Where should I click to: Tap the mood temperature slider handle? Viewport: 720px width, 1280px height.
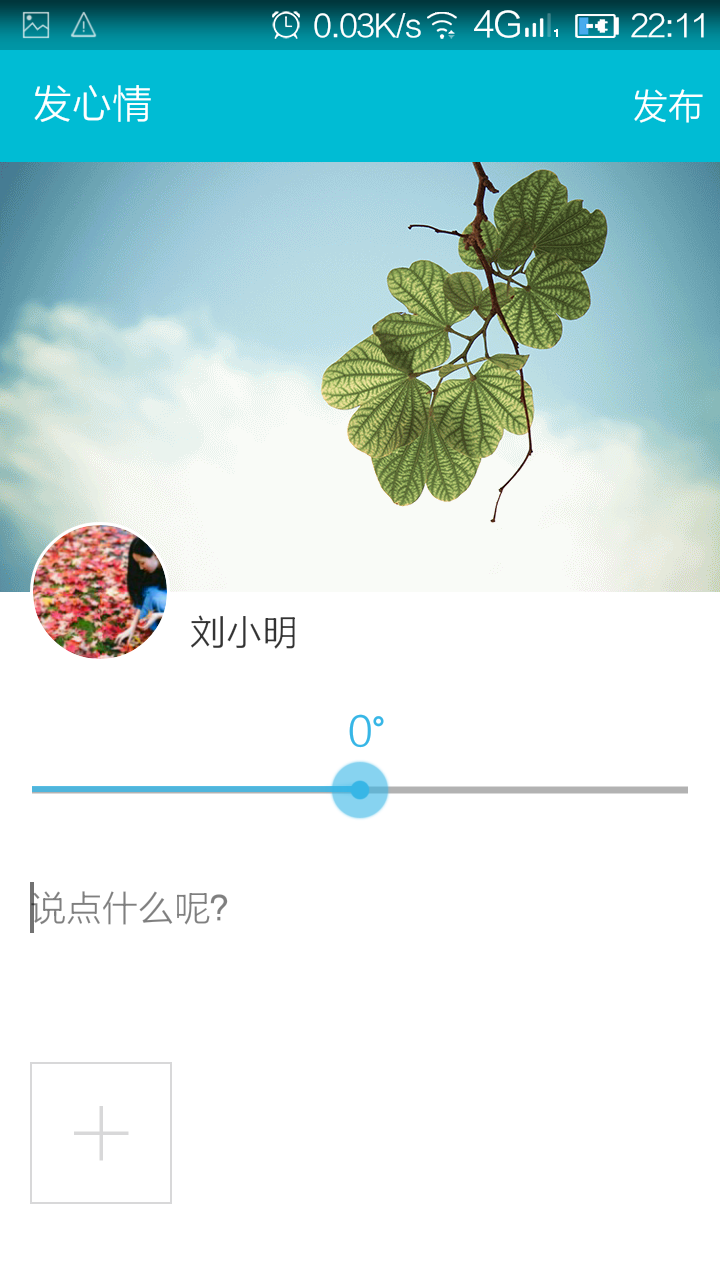point(360,790)
